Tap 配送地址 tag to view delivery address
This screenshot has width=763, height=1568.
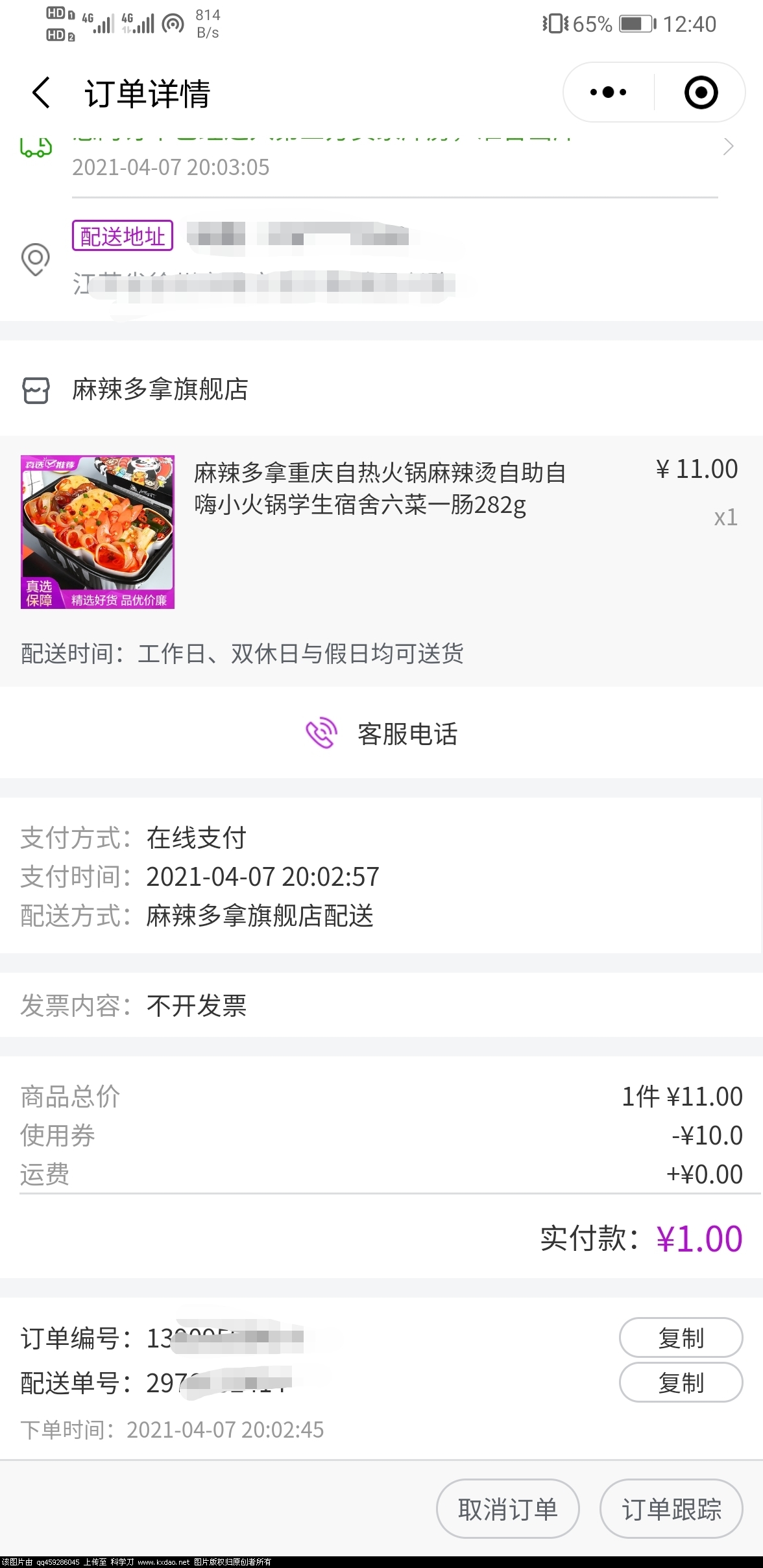pos(122,235)
